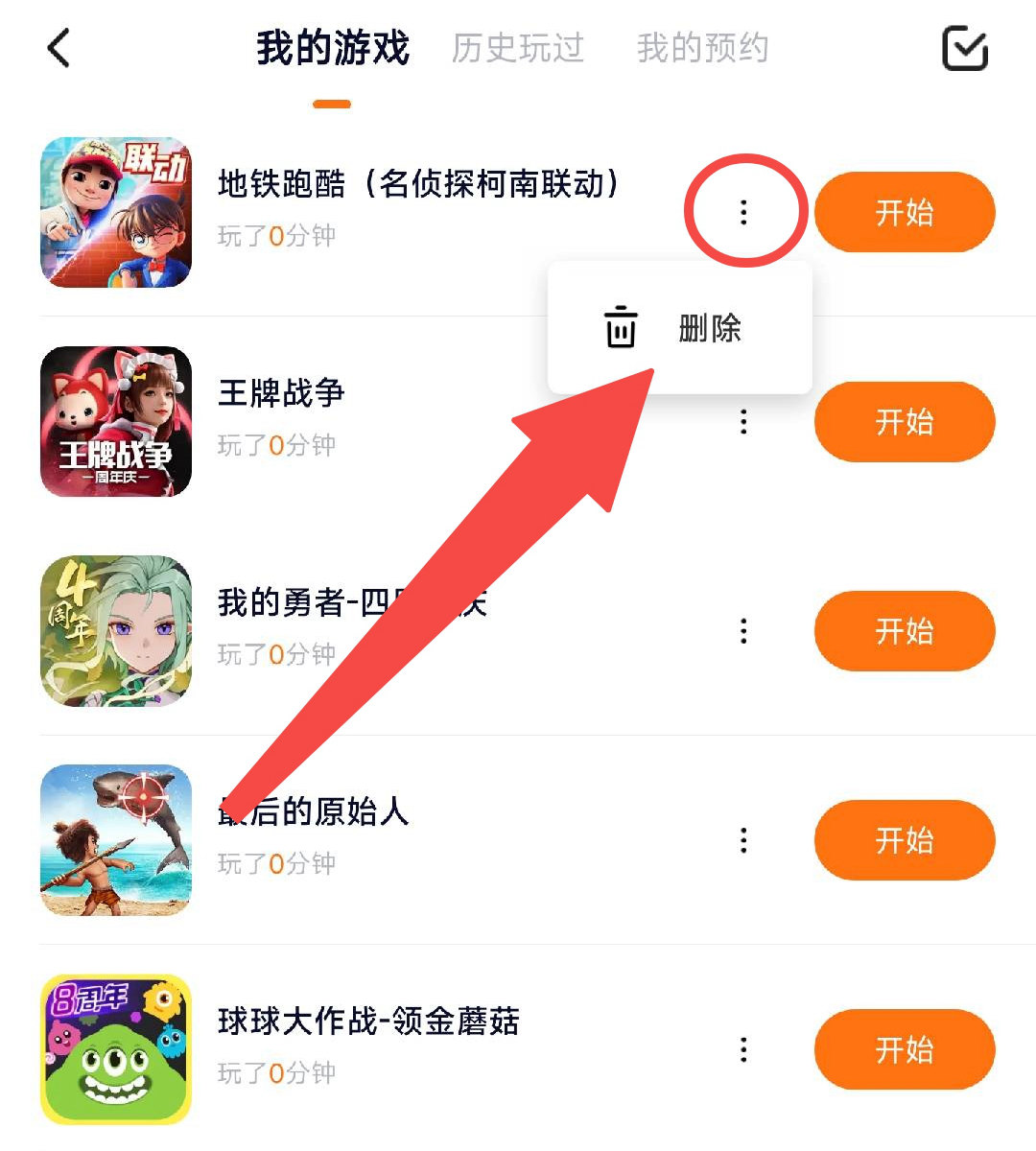Open more options for 王牌战争
1036x1151 pixels.
743,421
